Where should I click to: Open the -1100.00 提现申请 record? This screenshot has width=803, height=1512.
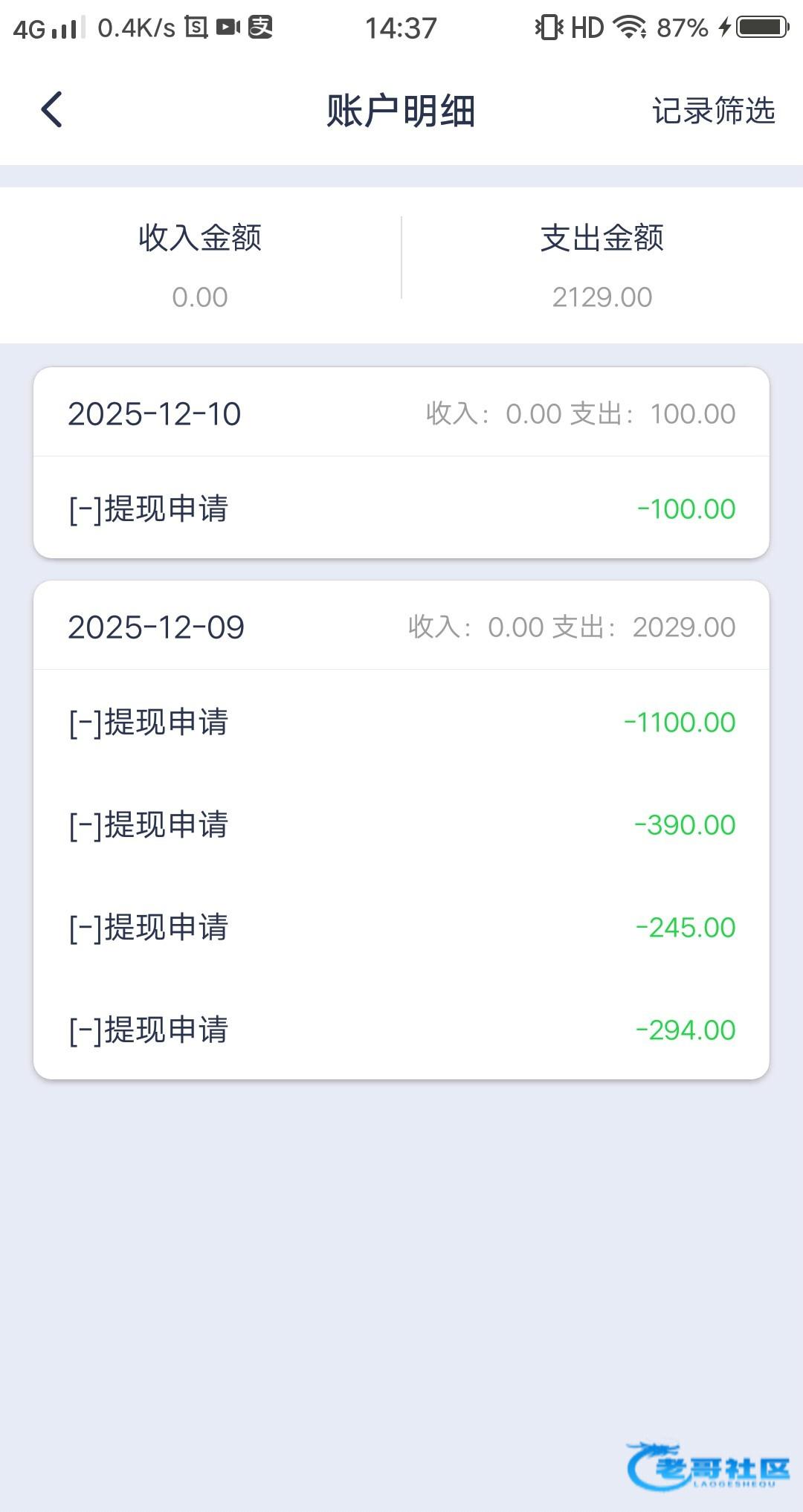(401, 722)
